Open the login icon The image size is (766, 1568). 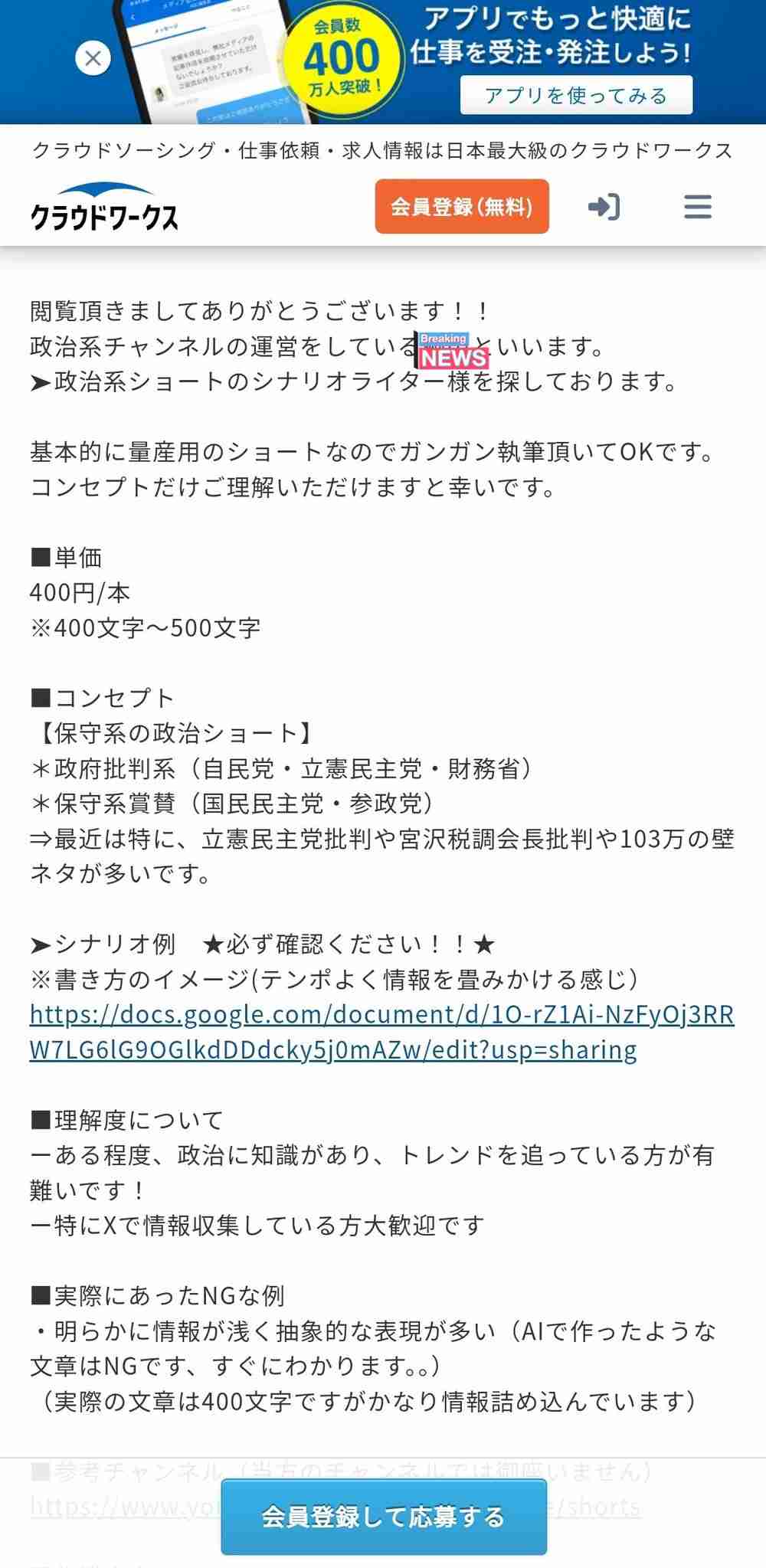[604, 207]
